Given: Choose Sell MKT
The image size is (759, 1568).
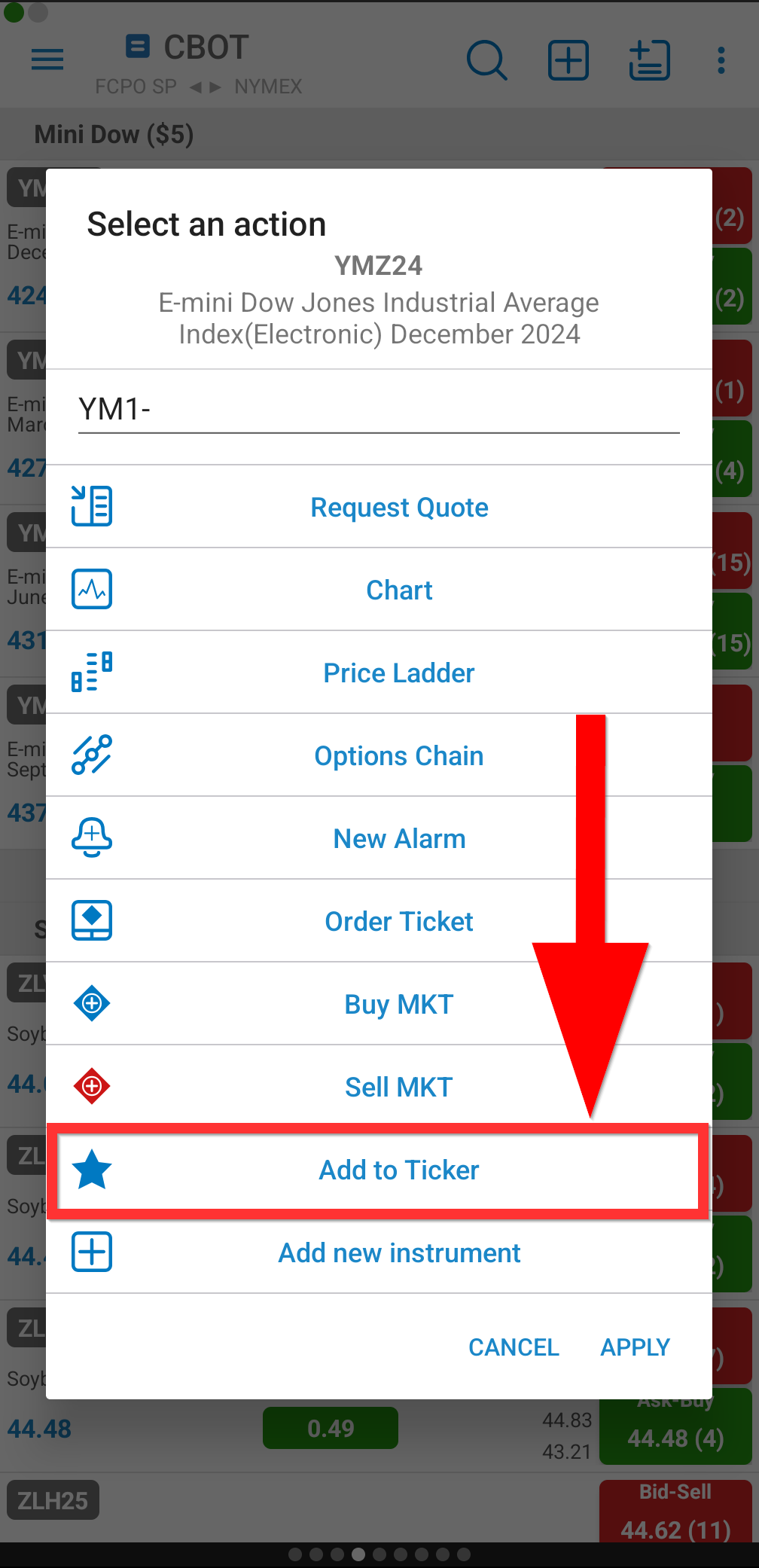Looking at the screenshot, I should click(379, 1087).
